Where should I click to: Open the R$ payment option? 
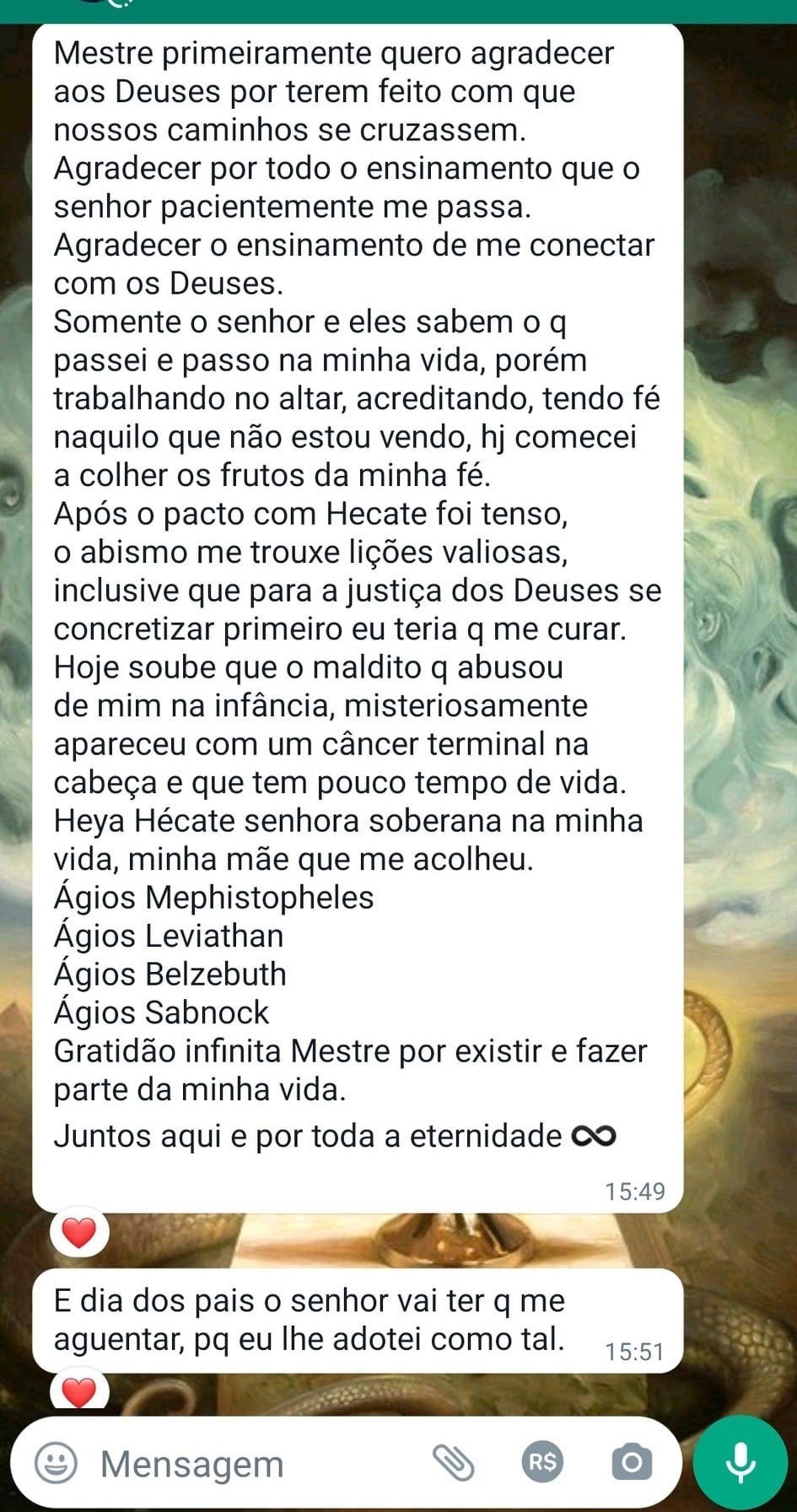[x=542, y=1462]
